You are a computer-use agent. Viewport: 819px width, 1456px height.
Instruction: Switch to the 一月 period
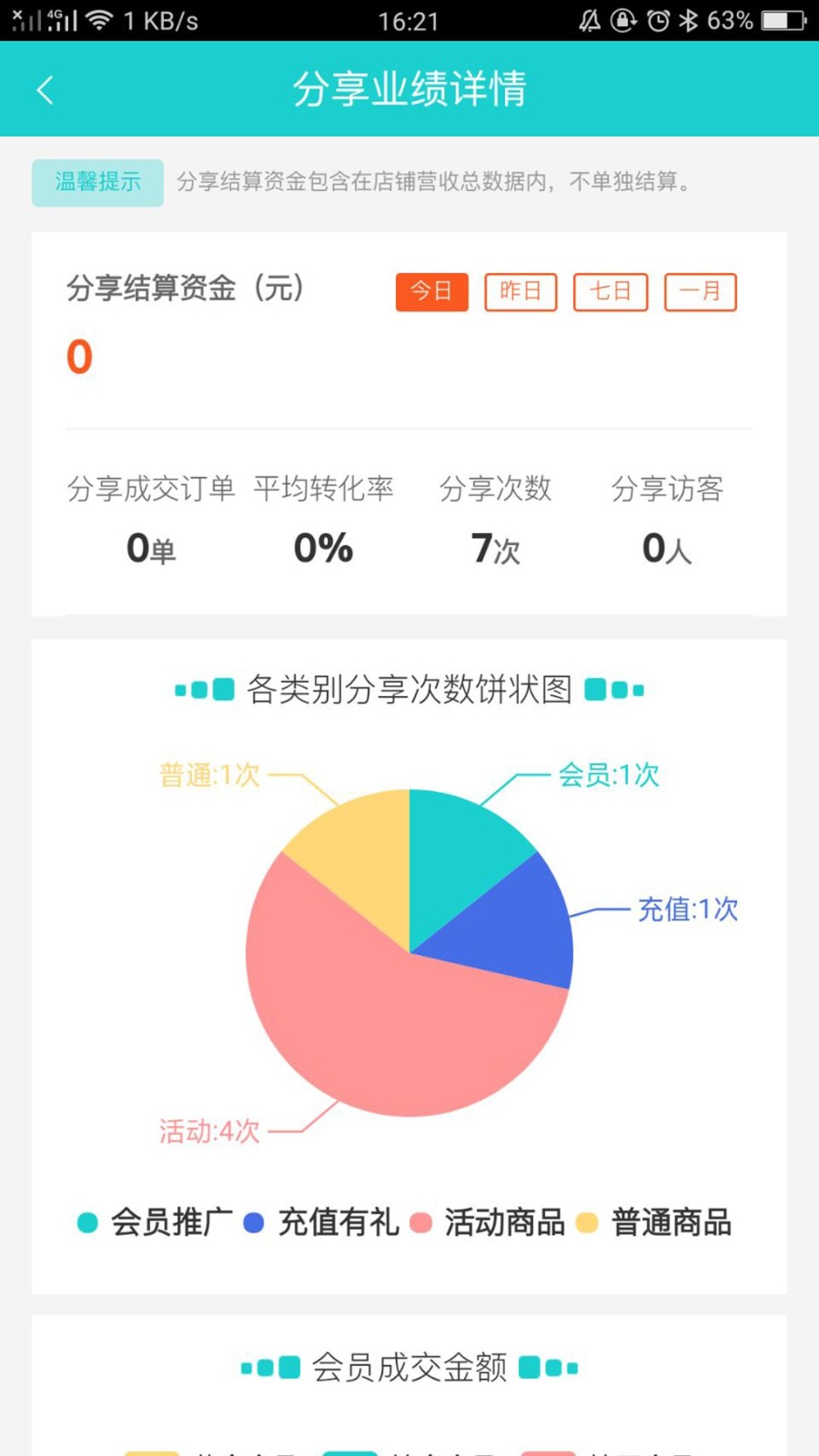click(700, 292)
